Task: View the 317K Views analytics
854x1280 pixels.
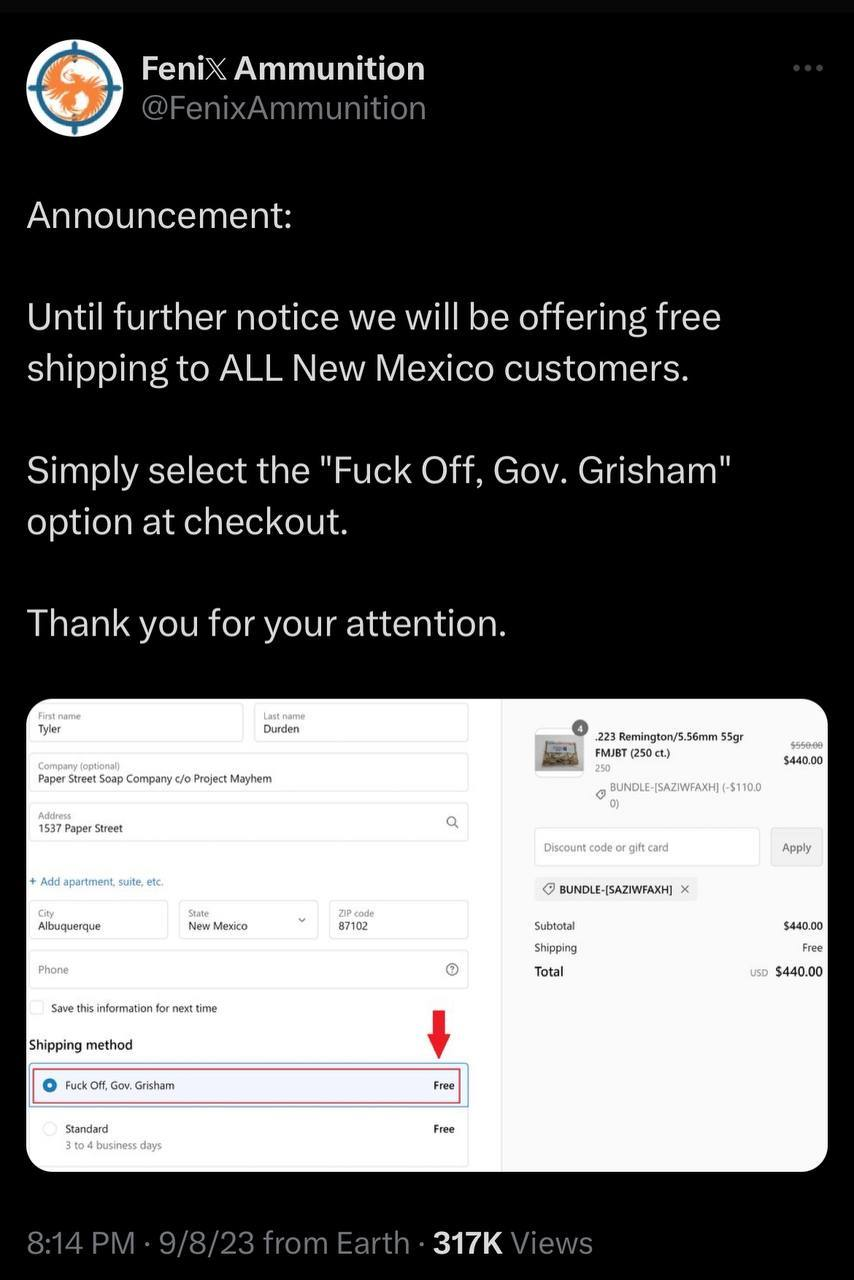Action: tap(514, 1243)
